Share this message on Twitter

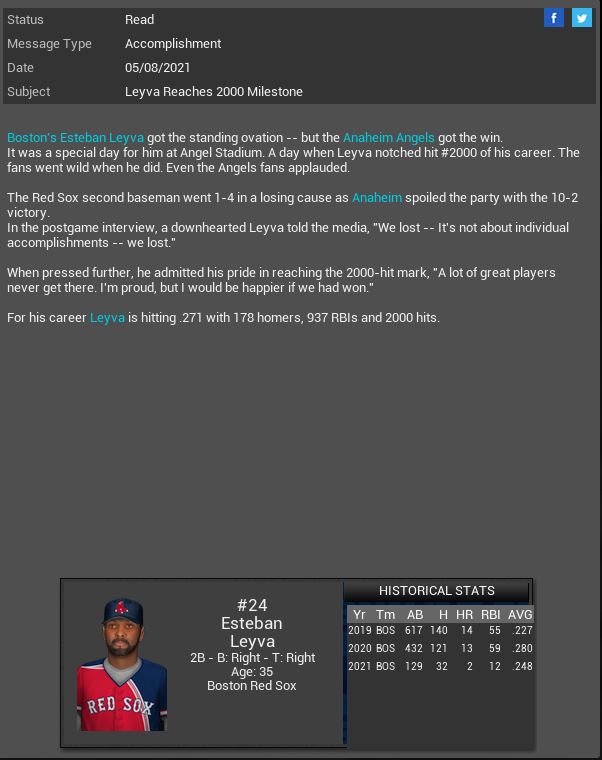(581, 18)
